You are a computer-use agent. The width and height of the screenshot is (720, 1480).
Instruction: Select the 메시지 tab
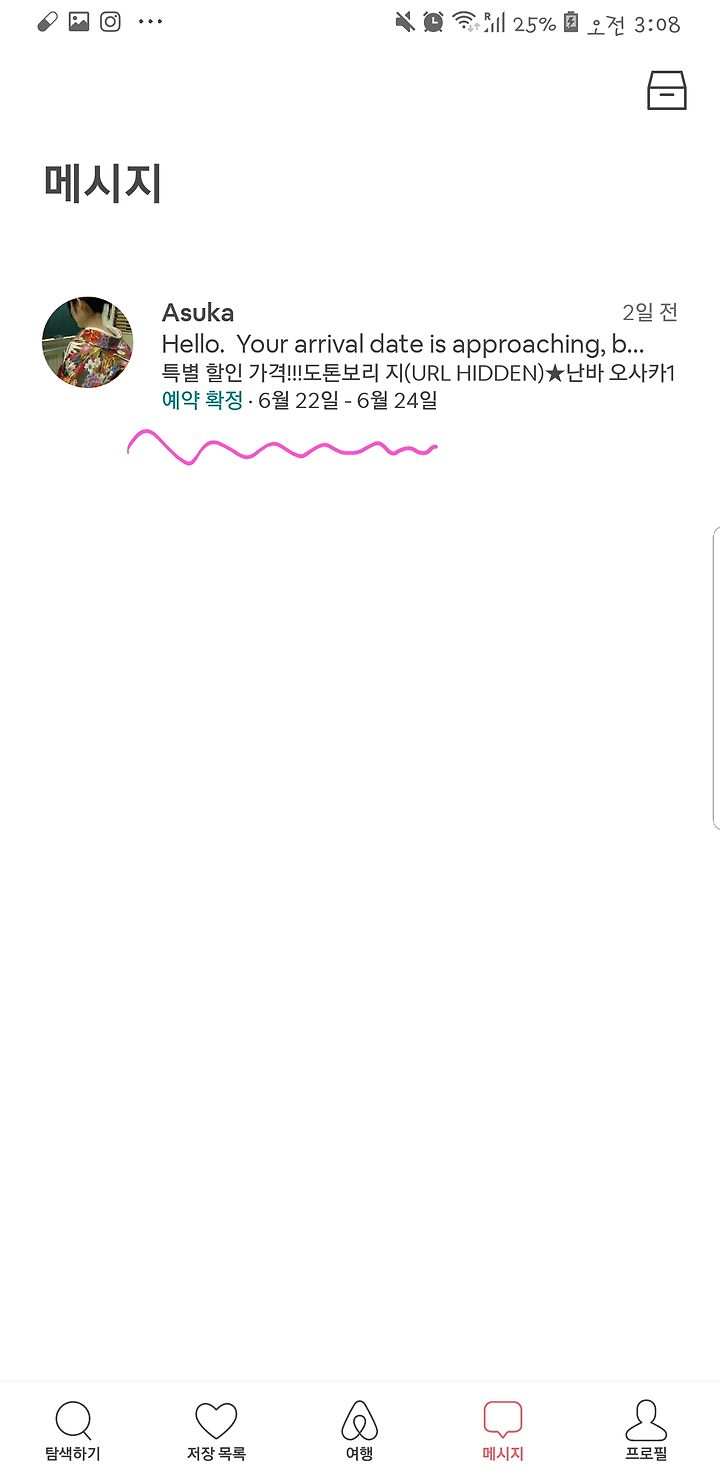503,1432
